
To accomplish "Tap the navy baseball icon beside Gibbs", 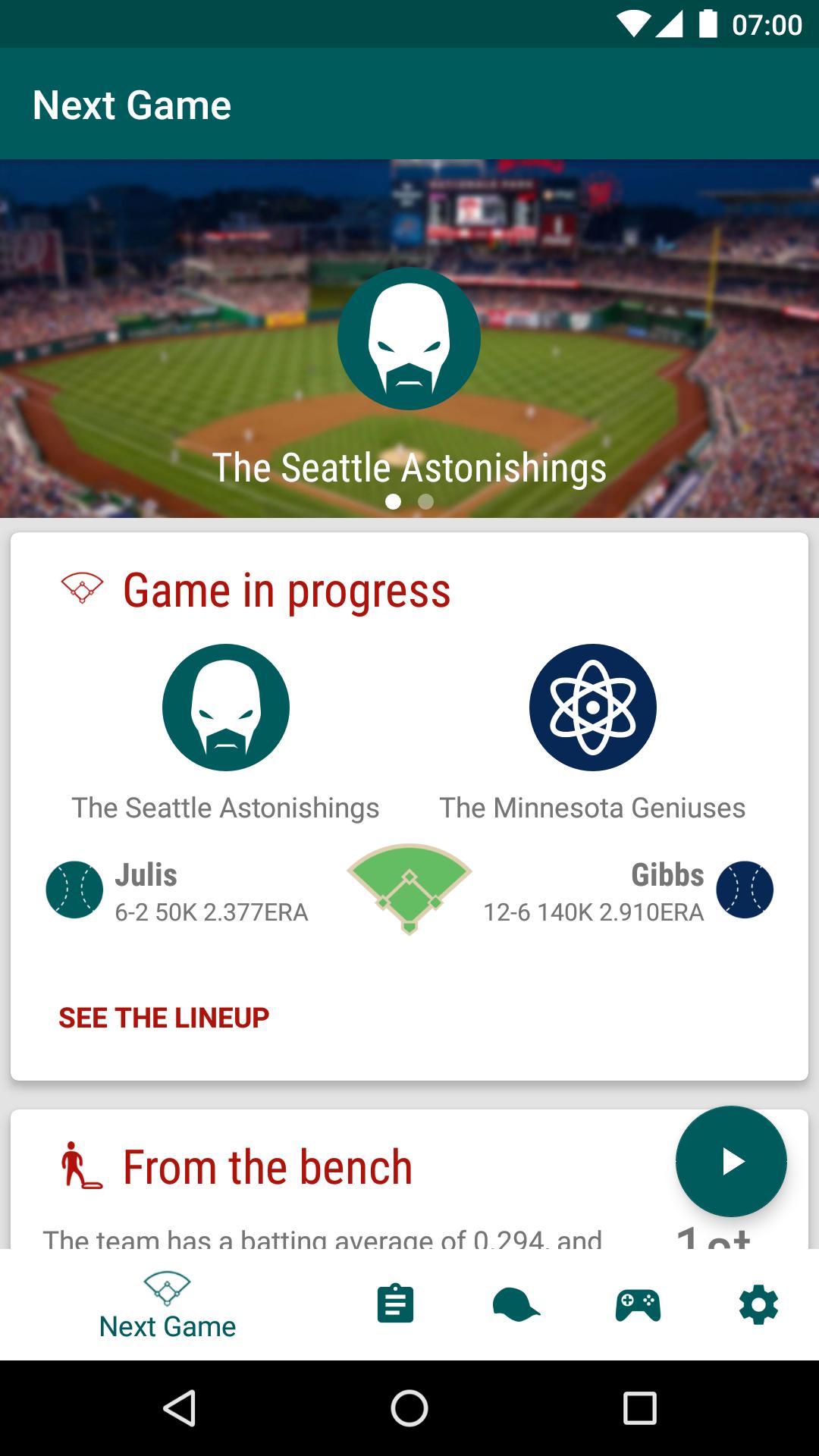I will coord(745,890).
